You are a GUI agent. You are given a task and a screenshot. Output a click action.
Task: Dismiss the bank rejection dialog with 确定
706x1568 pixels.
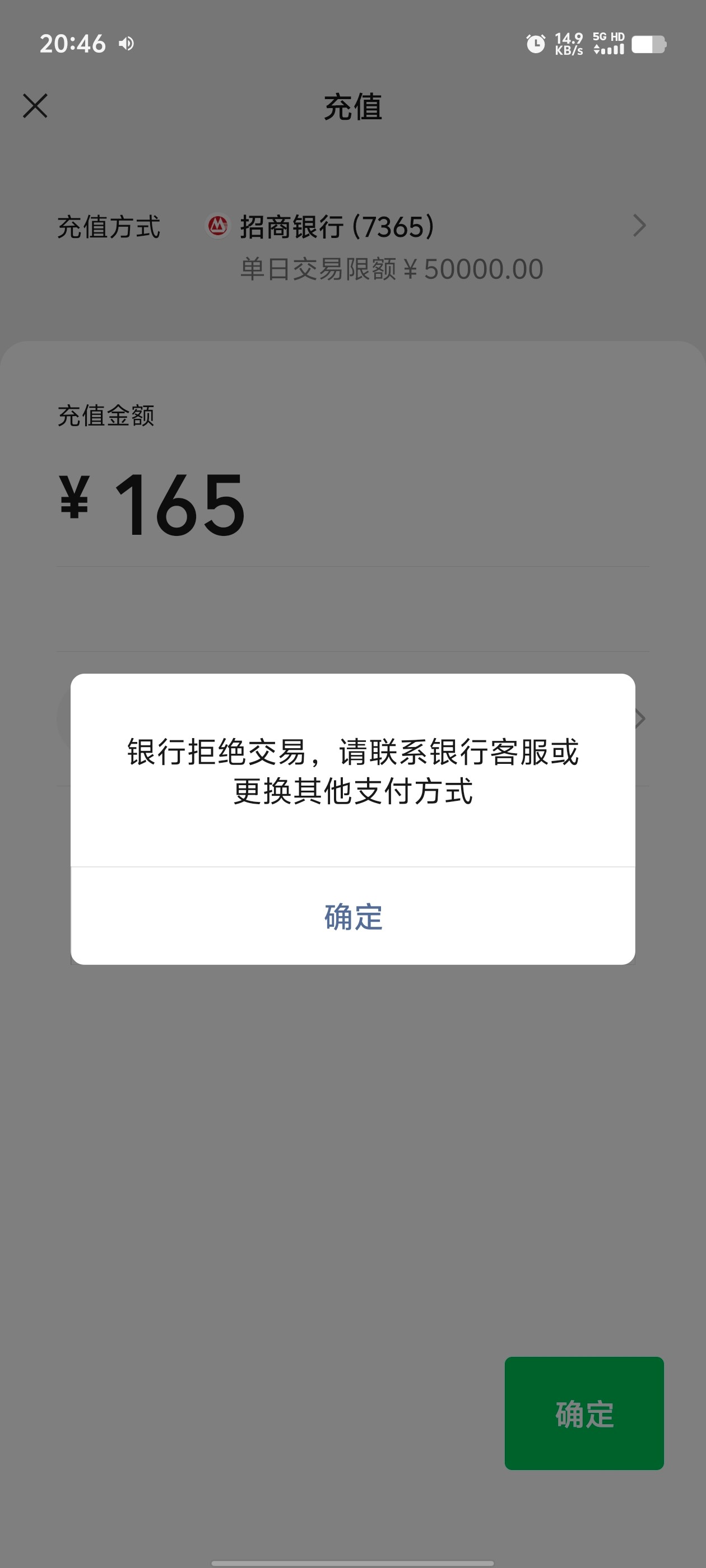[352, 916]
